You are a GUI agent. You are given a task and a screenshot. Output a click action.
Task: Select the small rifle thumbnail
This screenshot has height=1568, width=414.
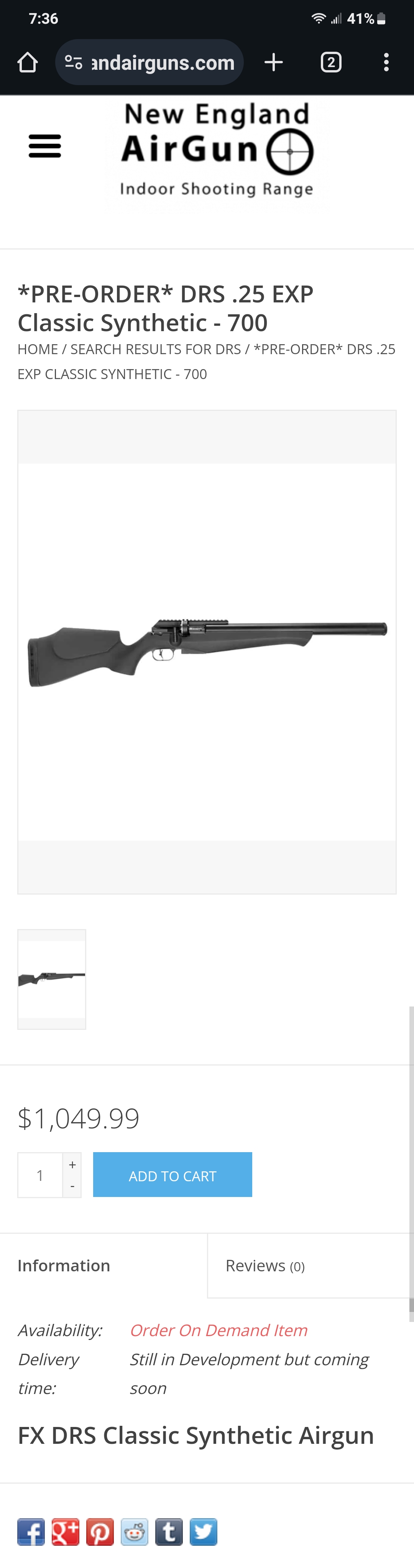(52, 979)
